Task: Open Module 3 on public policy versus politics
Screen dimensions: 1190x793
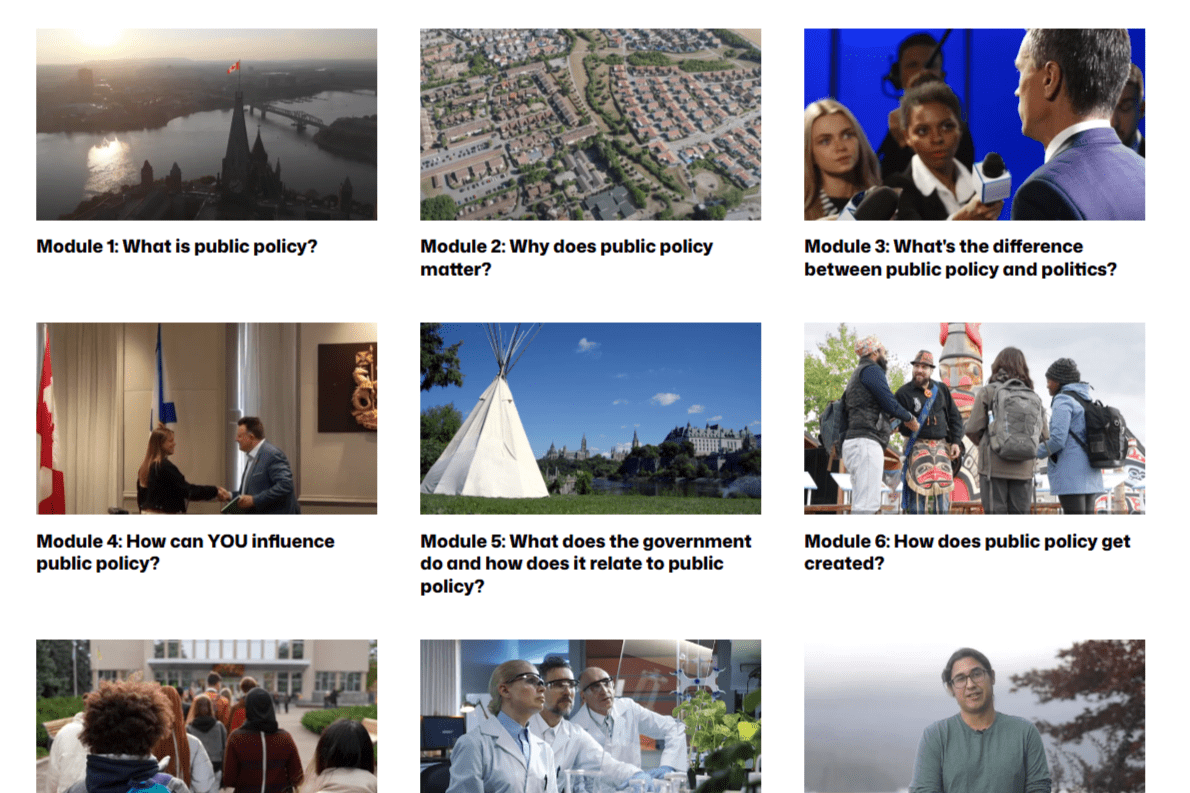Action: (960, 257)
